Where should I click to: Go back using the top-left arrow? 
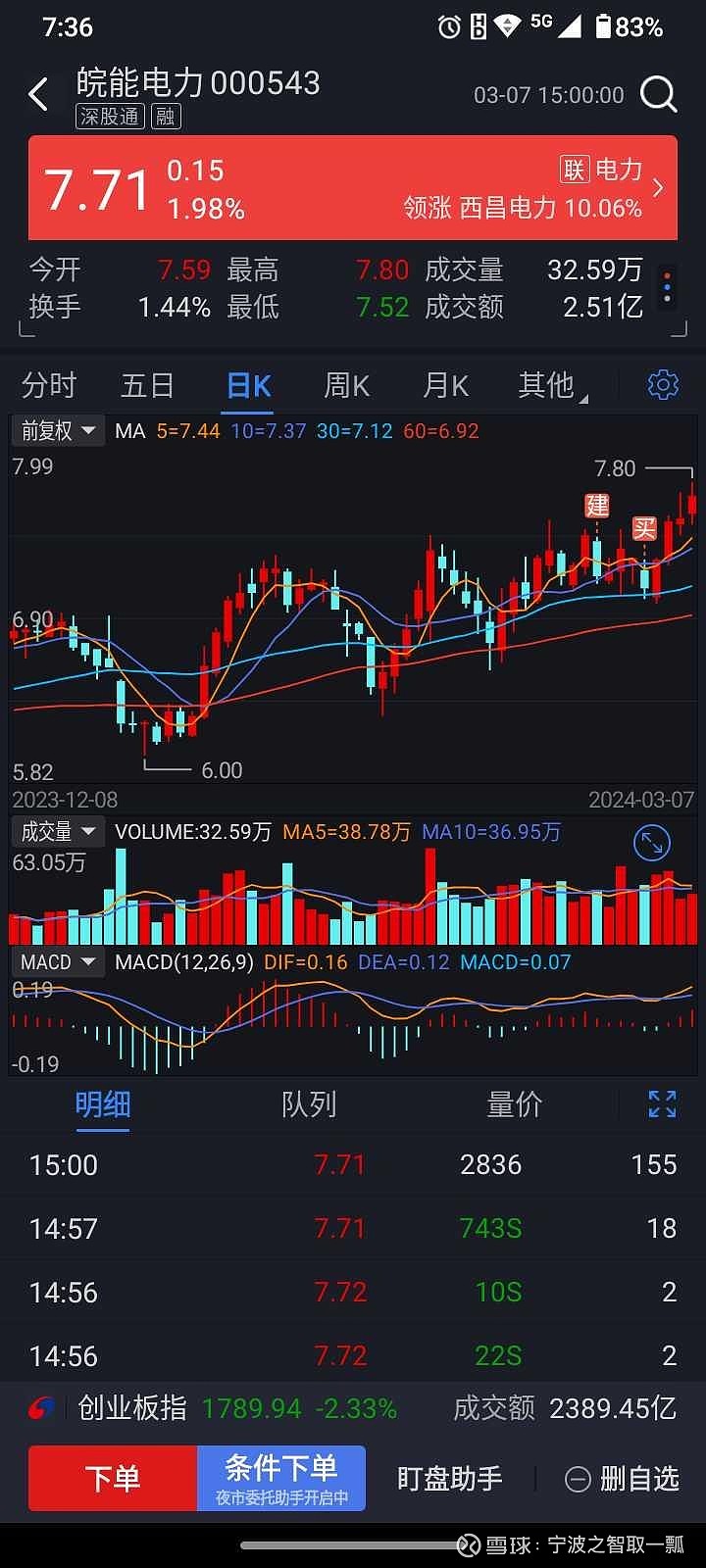[38, 95]
